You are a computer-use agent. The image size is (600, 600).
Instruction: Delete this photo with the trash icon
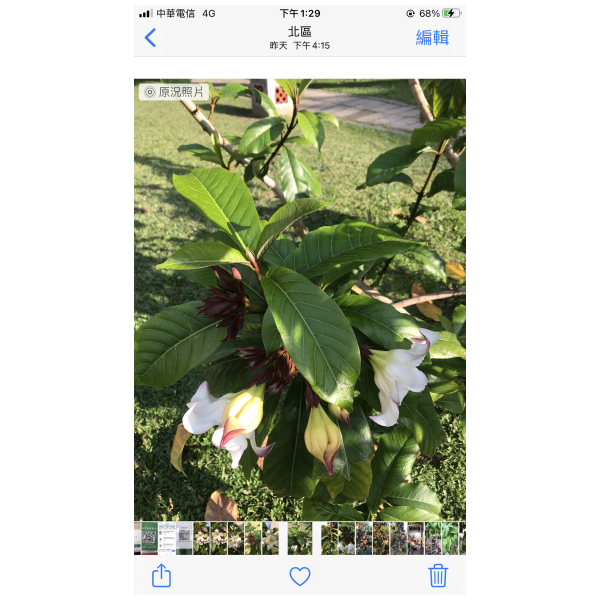pos(437,575)
